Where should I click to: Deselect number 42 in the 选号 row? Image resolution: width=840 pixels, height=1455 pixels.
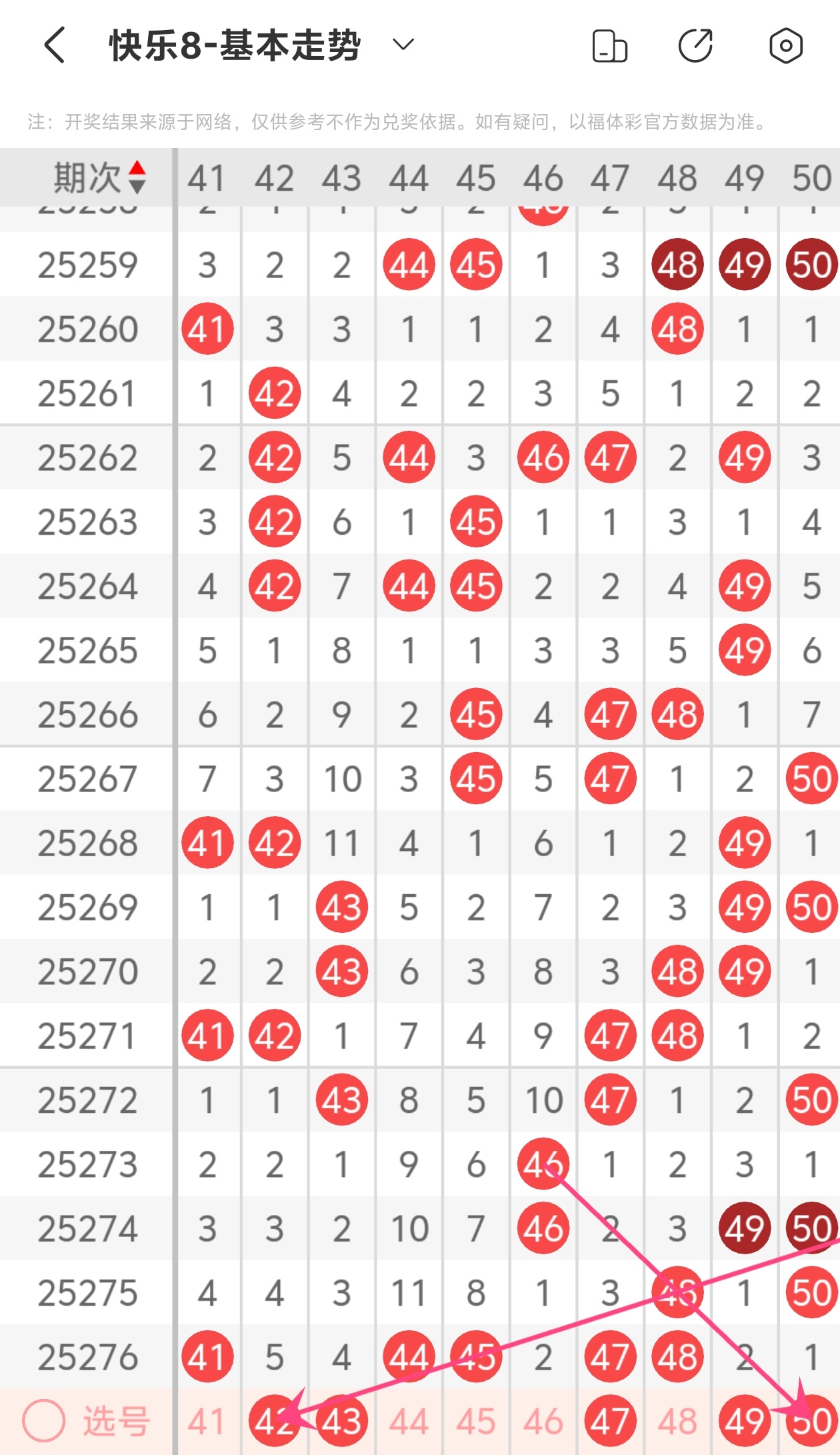pyautogui.click(x=274, y=1422)
